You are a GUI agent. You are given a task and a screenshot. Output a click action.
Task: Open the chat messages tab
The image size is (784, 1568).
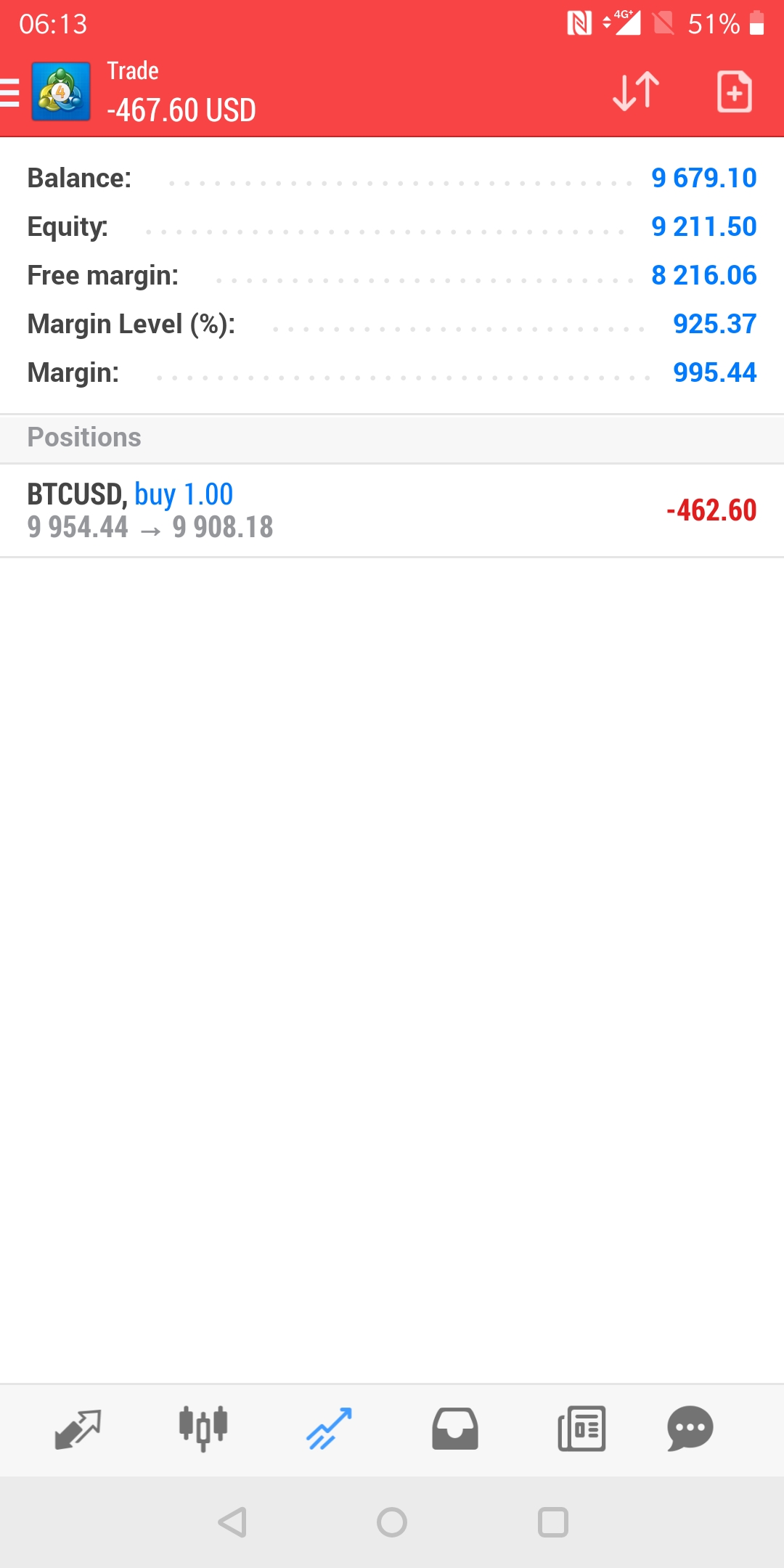click(690, 1429)
